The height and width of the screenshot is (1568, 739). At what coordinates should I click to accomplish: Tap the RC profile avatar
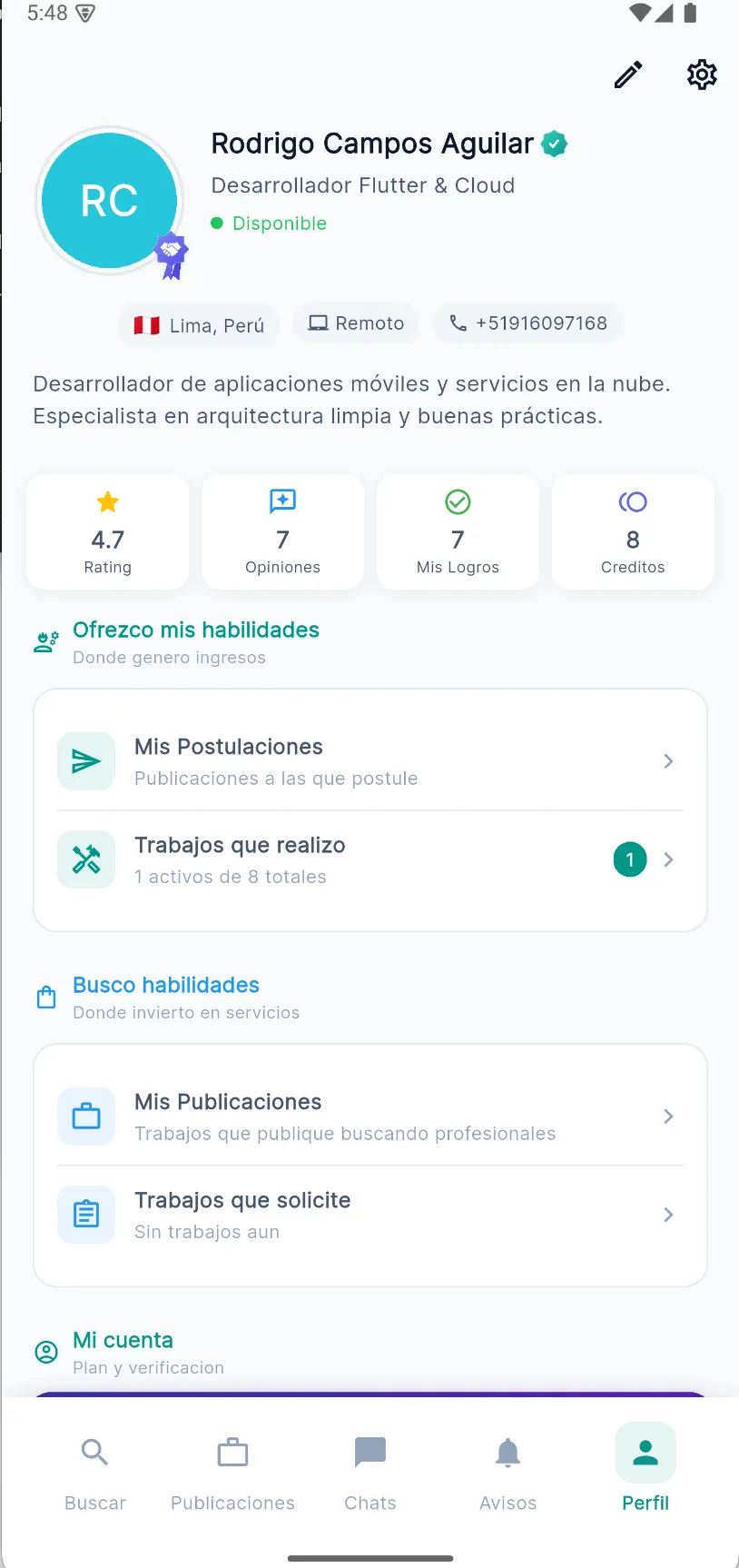(109, 200)
